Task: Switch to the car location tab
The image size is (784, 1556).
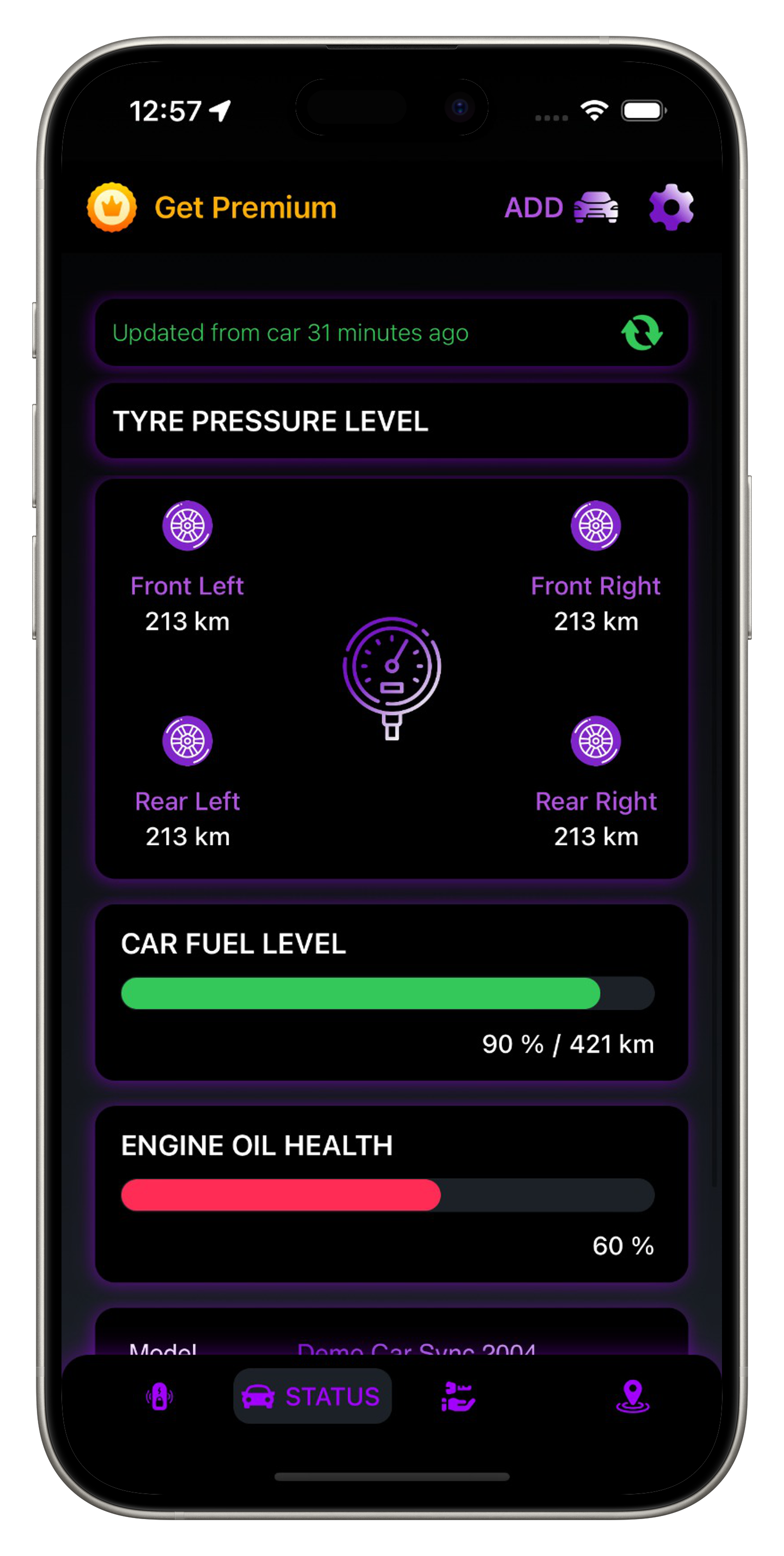Action: [x=632, y=1397]
